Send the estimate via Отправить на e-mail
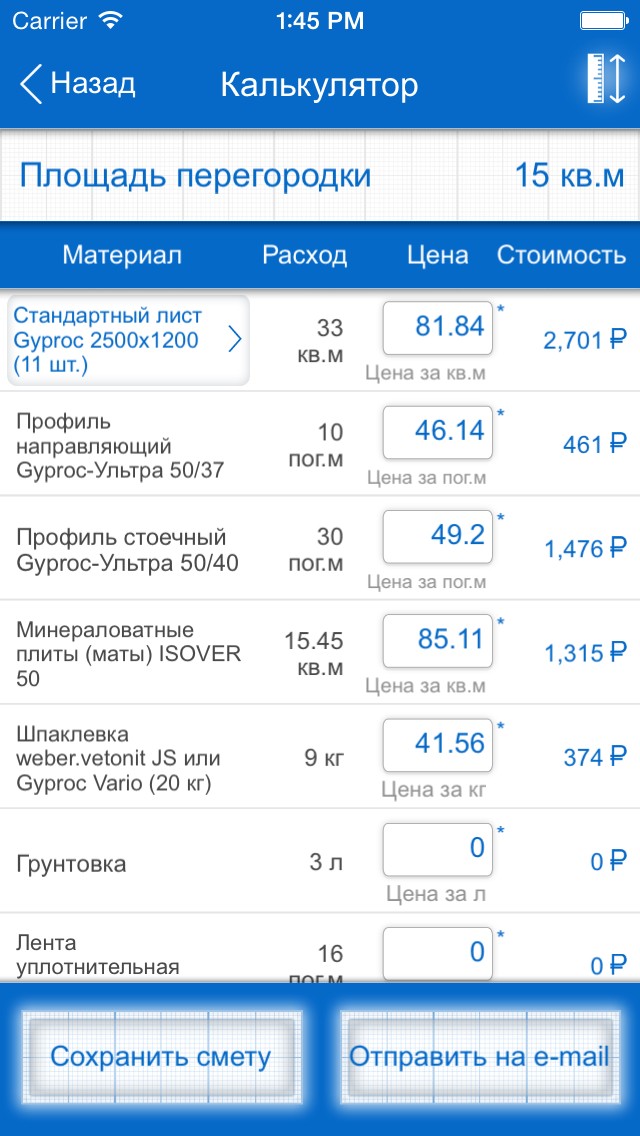Viewport: 640px width, 1136px height. coord(480,1057)
